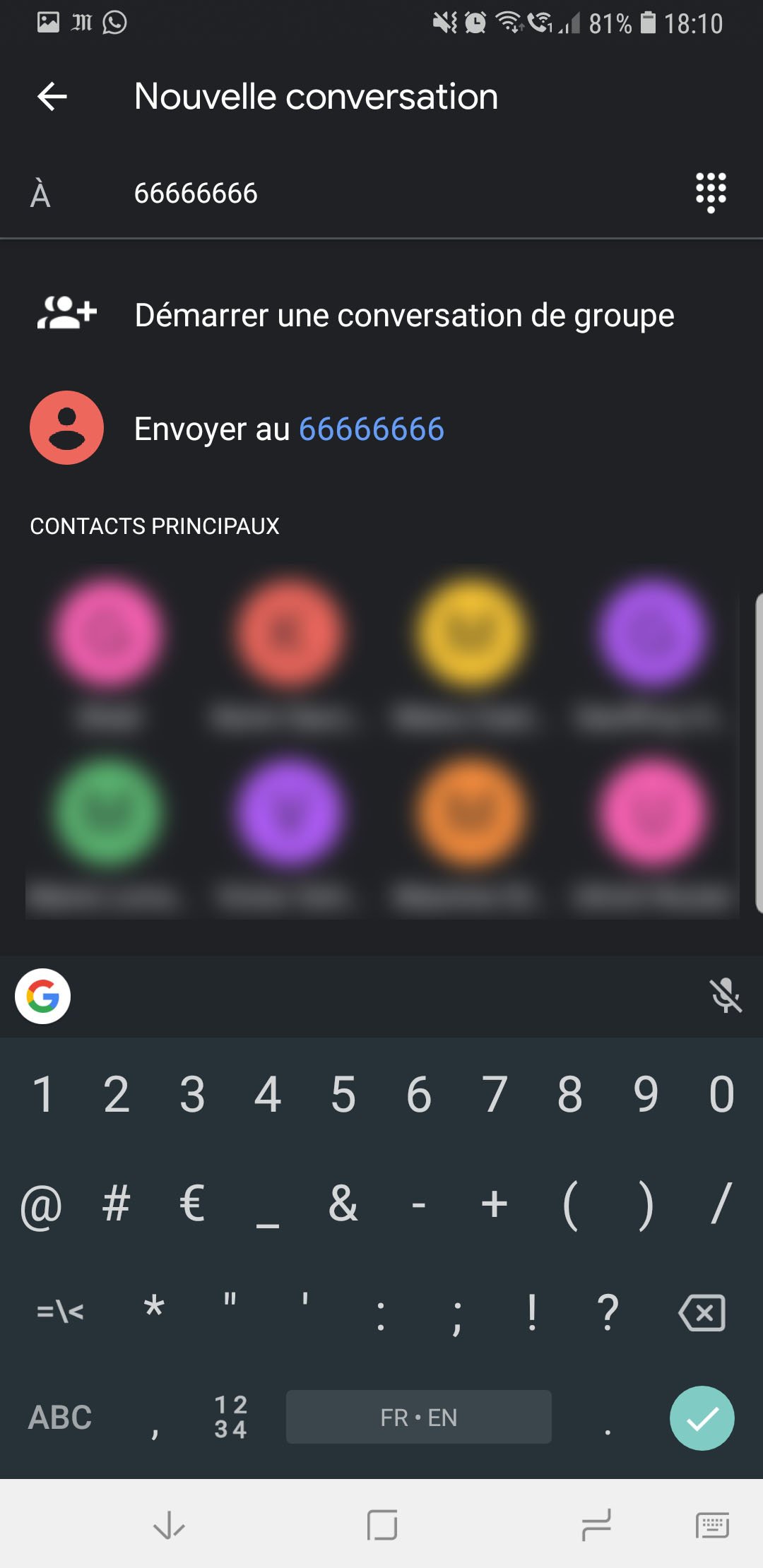Tap the muted microphone icon on keyboard
Image resolution: width=763 pixels, height=1568 pixels.
726,996
